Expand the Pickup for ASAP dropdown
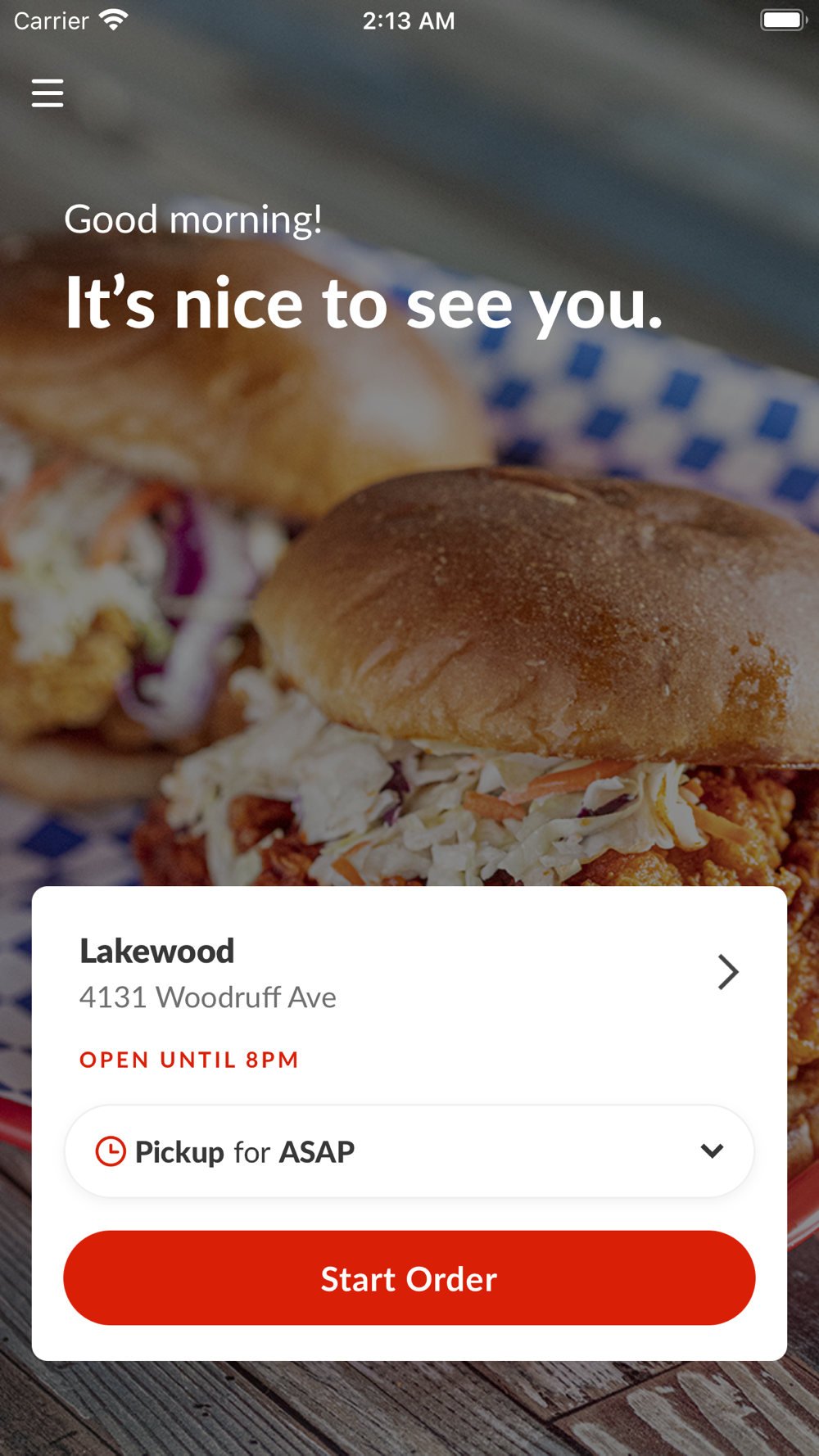 [711, 1151]
